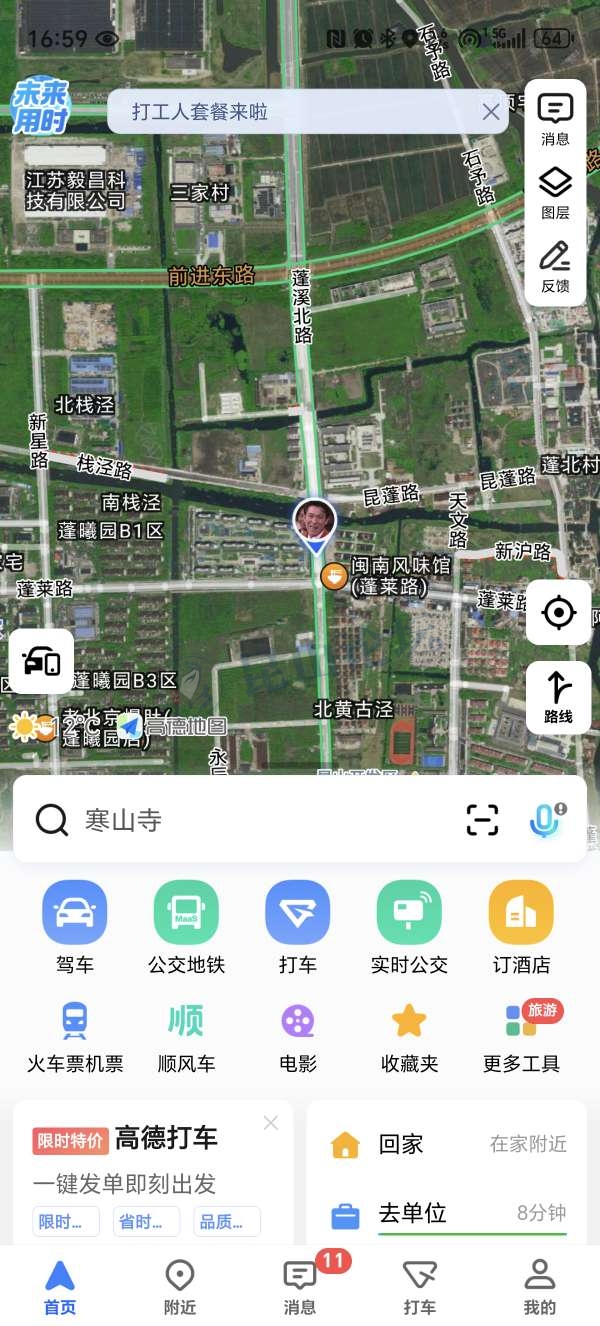
Task: Open 订酒店 hotel booking
Action: pyautogui.click(x=521, y=927)
